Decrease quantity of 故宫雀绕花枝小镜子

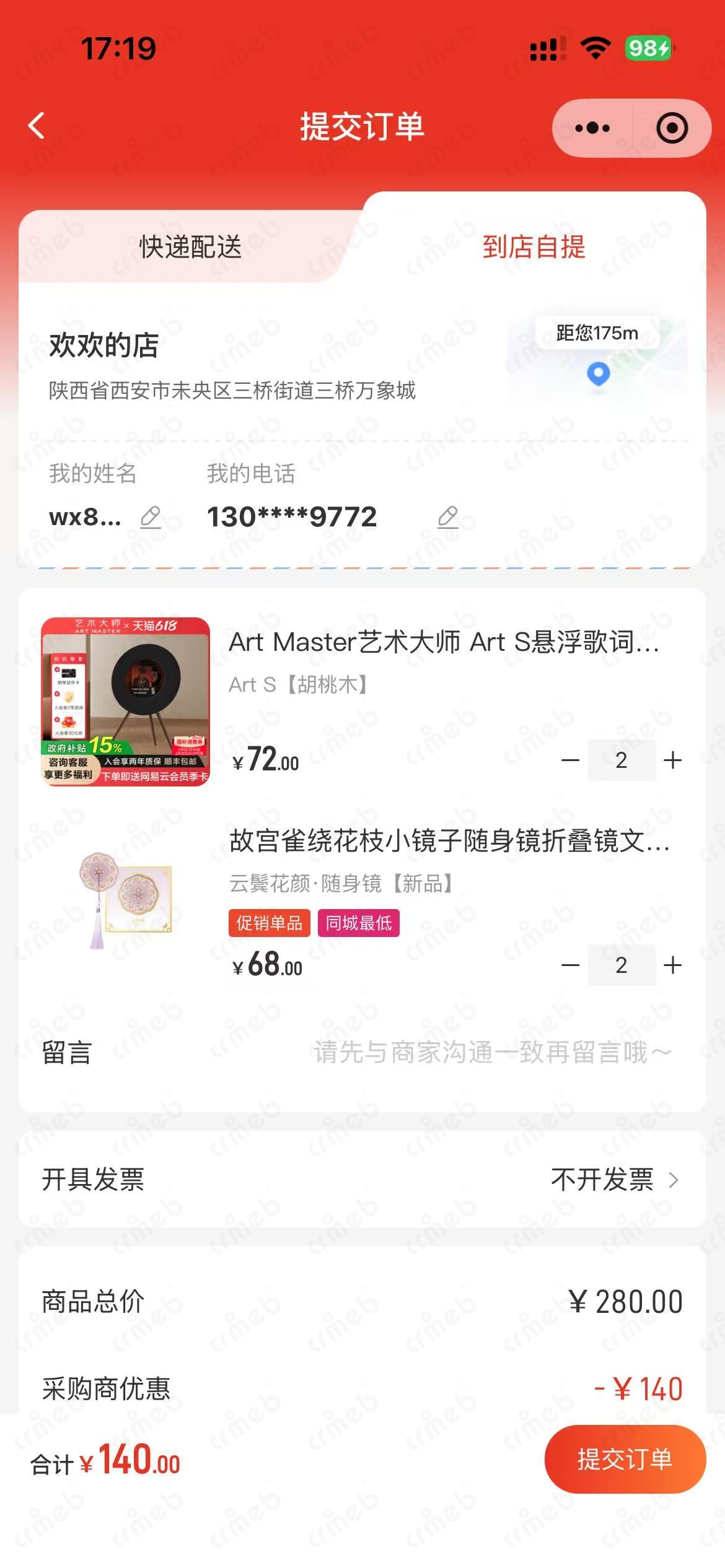coord(570,965)
